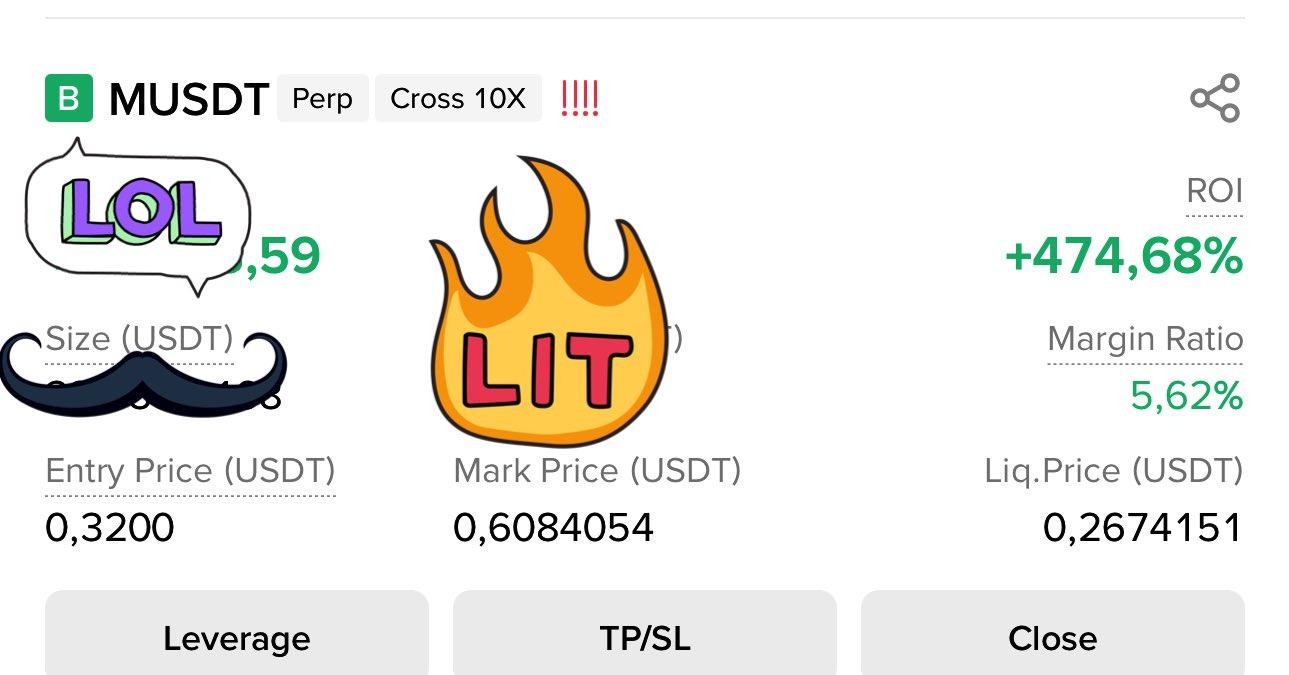This screenshot has height=675, width=1289.
Task: Open the TP/SL settings
Action: (645, 636)
